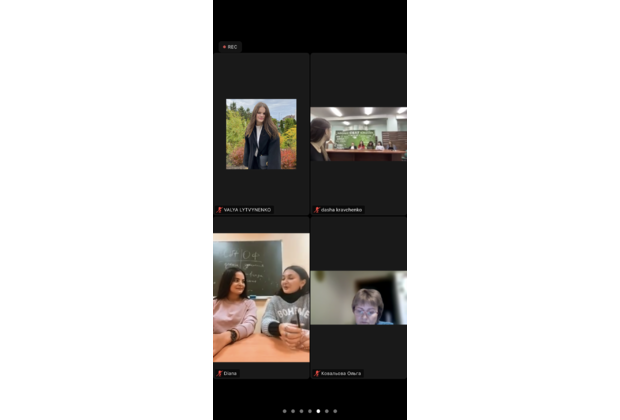Viewport: 620px width, 420px height.
Task: Select Ковальова Ольга's video tile
Action: point(358,298)
